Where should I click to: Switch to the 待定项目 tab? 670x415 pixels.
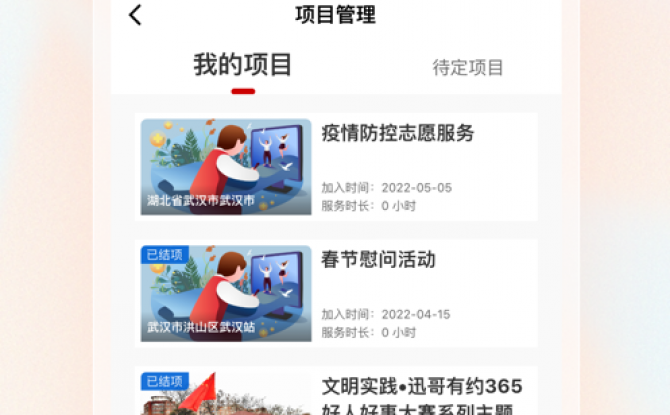click(468, 68)
